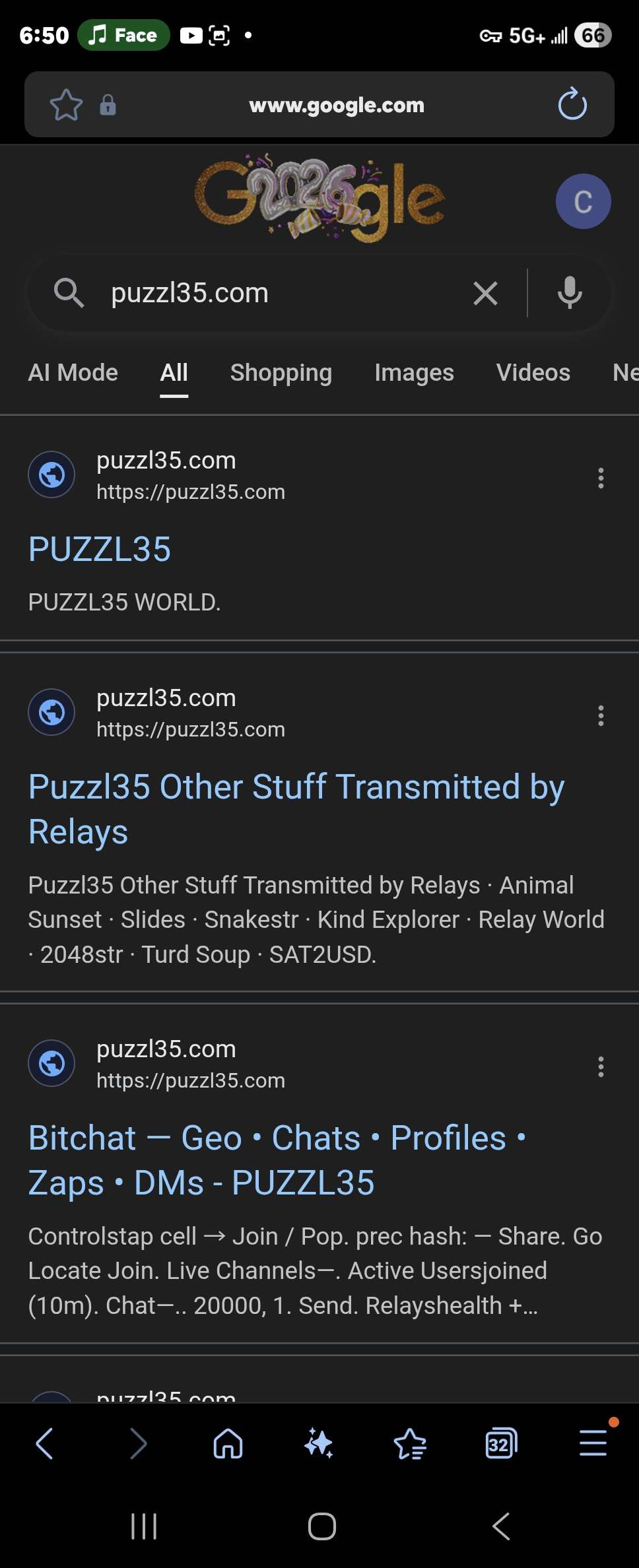Open the PUZZL35 result
Viewport: 639px width, 1568px height.
pos(100,549)
